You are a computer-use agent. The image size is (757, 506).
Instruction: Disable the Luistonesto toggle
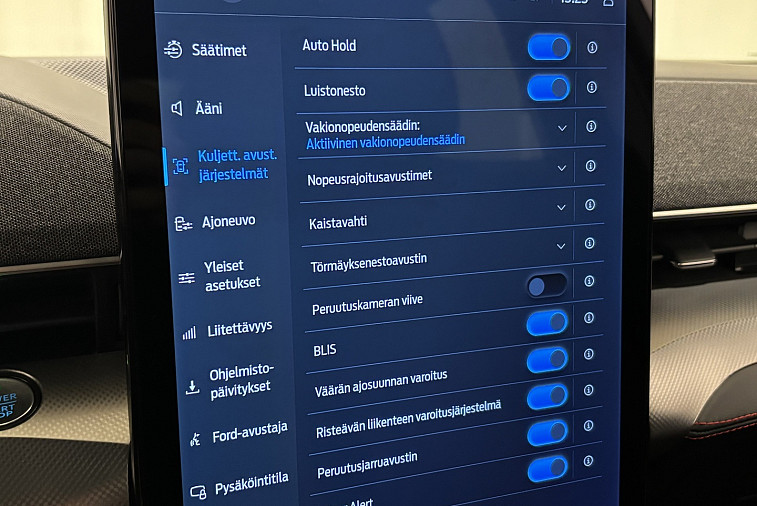point(548,88)
